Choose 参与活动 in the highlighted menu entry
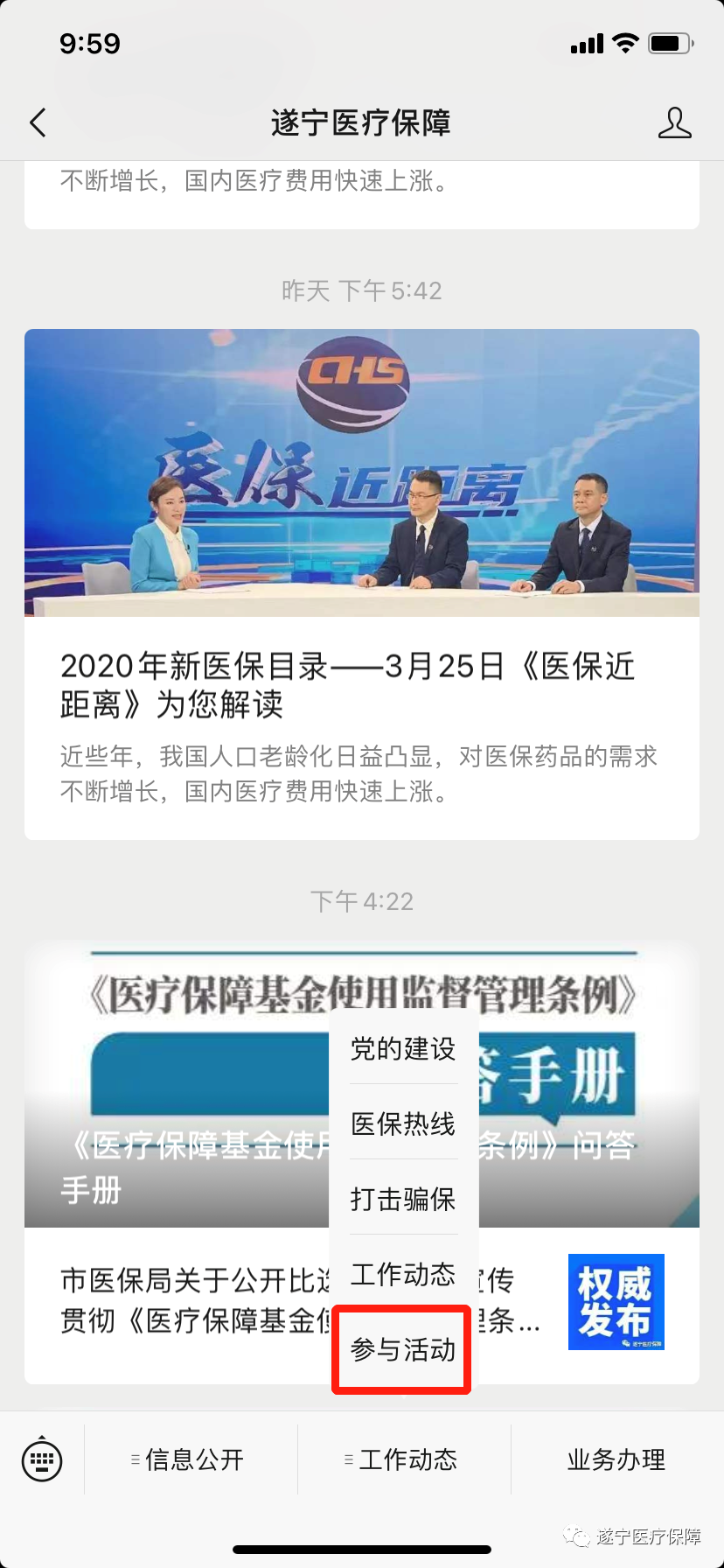 tap(401, 1349)
